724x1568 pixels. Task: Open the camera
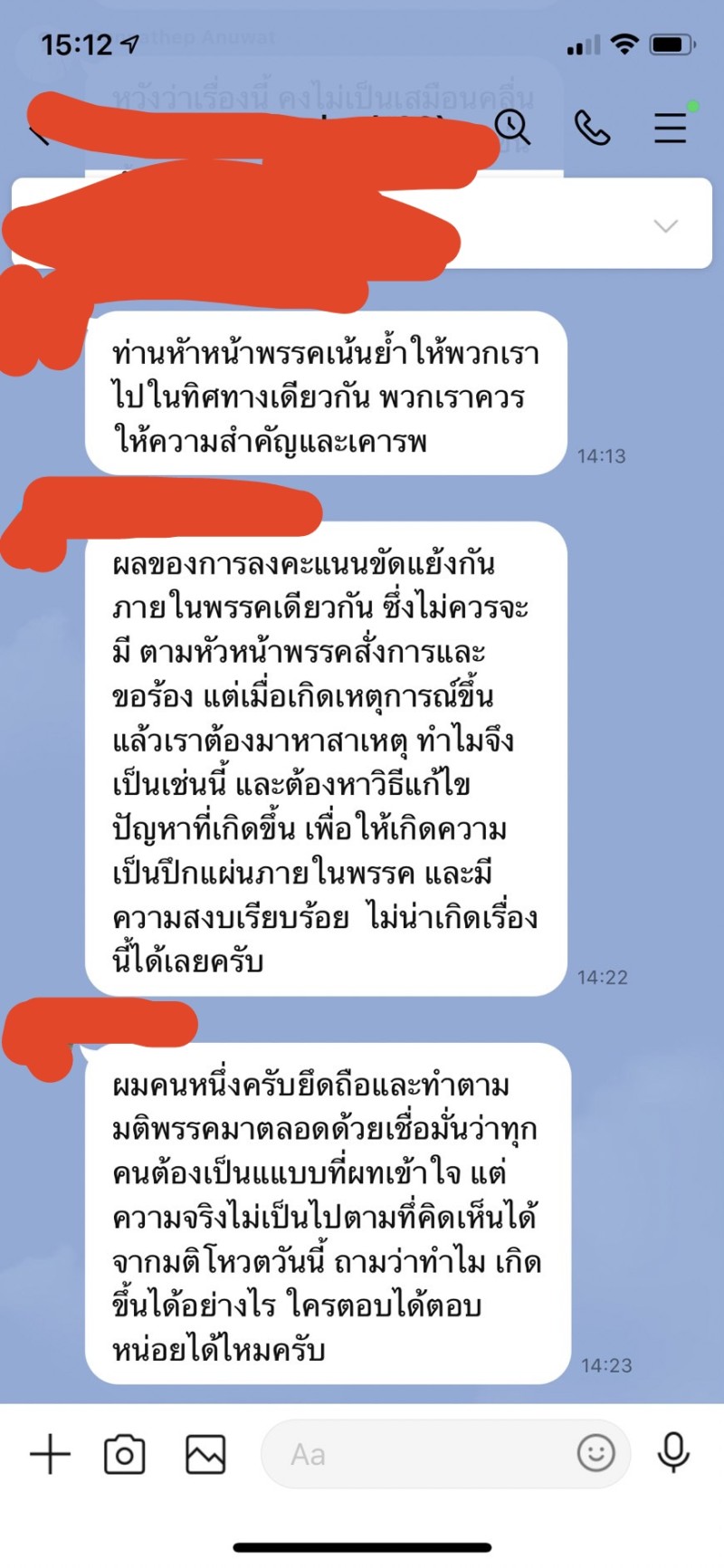point(125,1455)
